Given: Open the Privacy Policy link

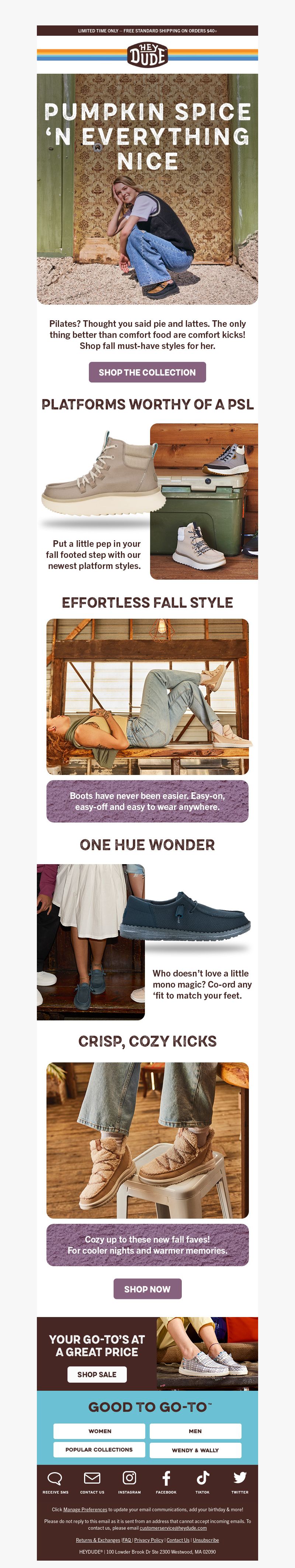Looking at the screenshot, I should tap(149, 1540).
